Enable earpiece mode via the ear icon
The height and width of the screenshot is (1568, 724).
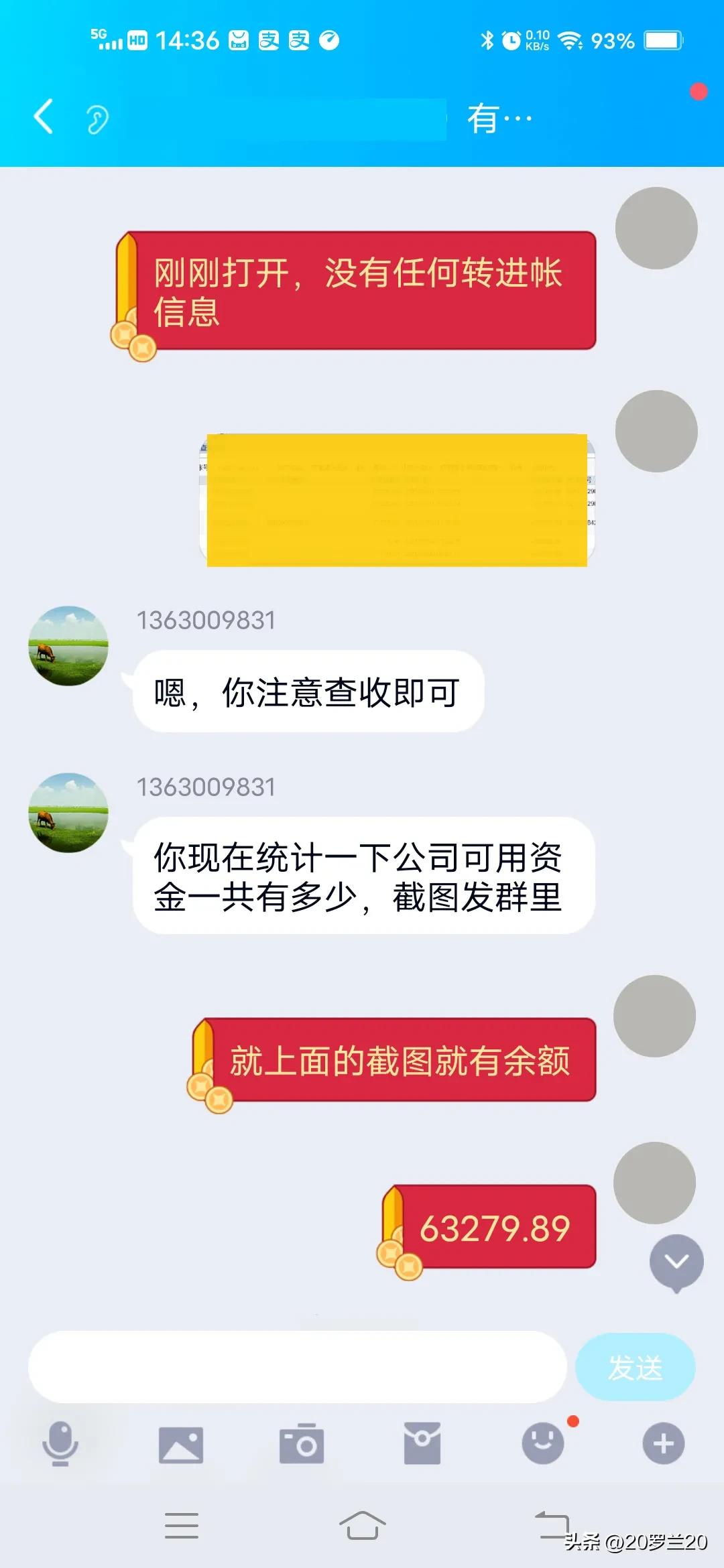96,117
